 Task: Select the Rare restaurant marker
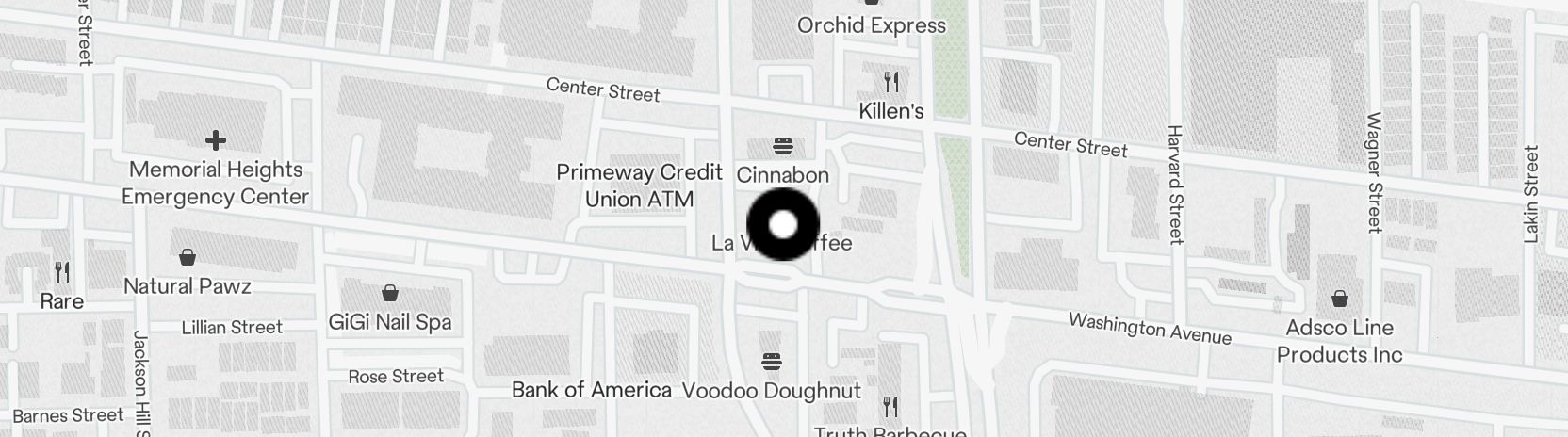click(62, 273)
